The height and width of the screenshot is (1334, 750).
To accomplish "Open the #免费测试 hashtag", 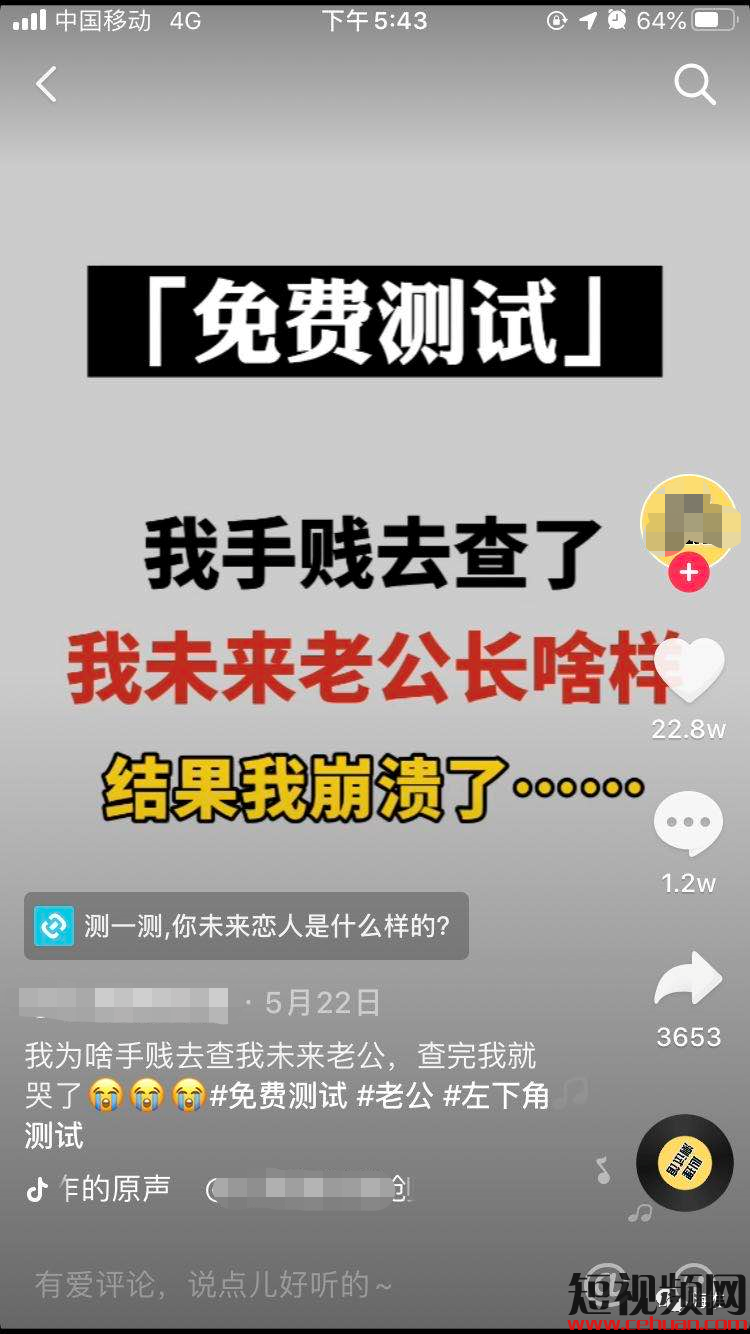I will [278, 1096].
